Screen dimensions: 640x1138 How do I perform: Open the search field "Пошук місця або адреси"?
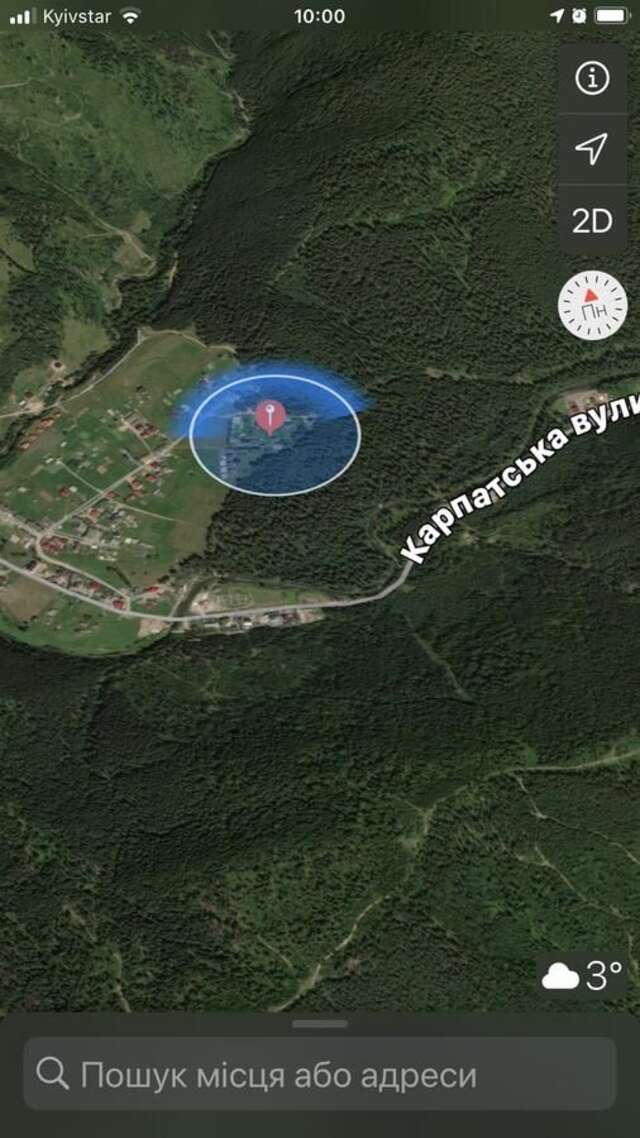(x=320, y=1075)
